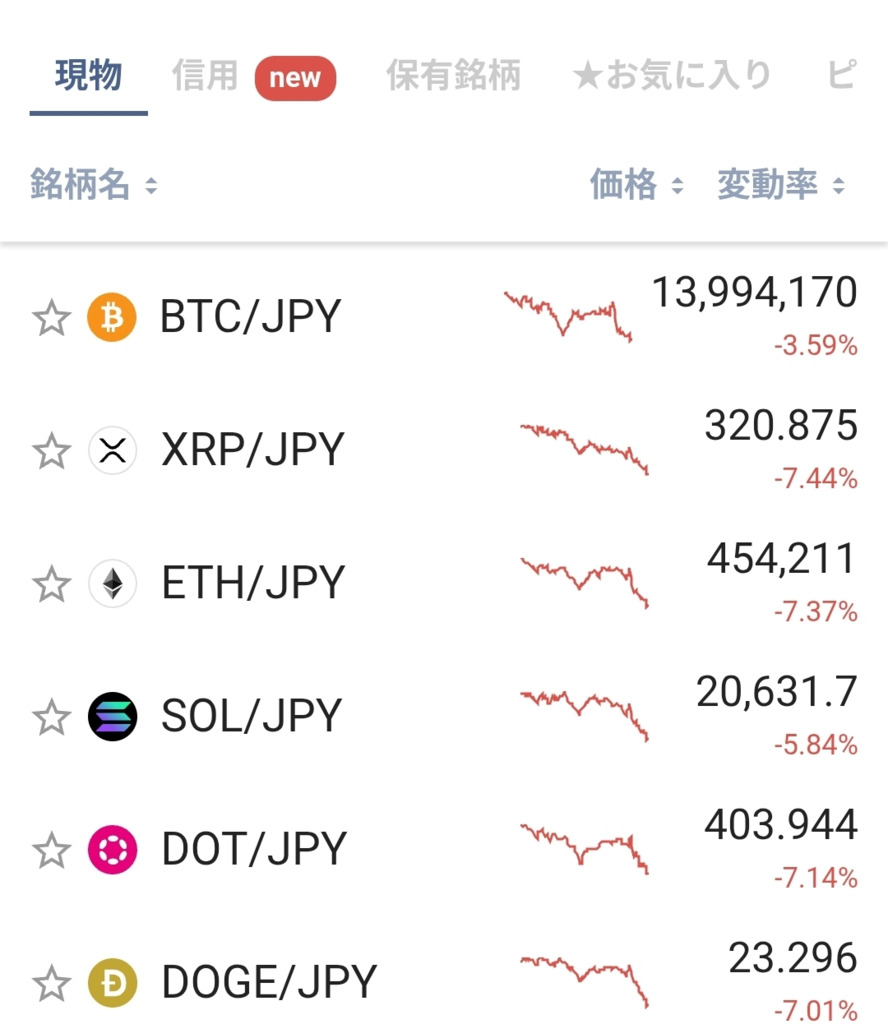
Task: Open DOT/JPY details
Action: click(252, 850)
